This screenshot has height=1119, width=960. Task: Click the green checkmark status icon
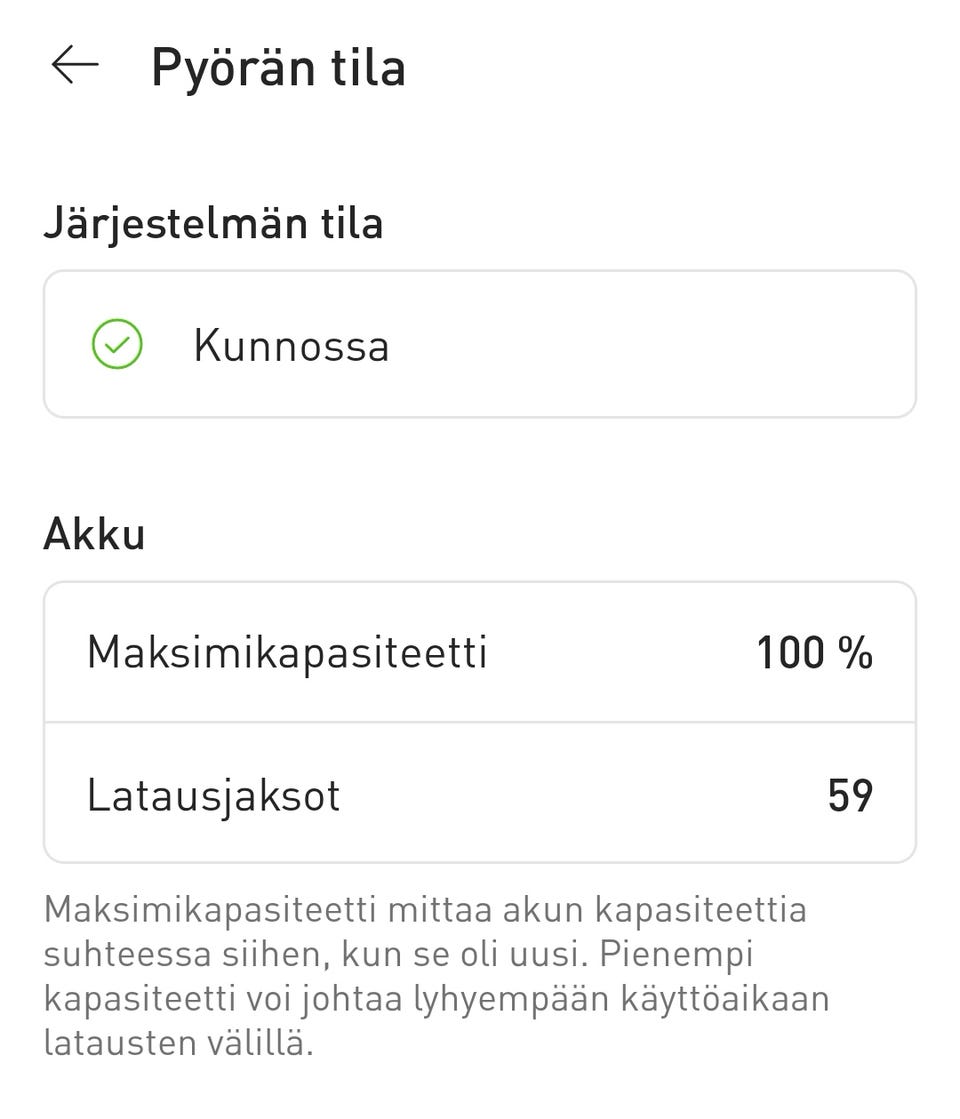tap(119, 345)
